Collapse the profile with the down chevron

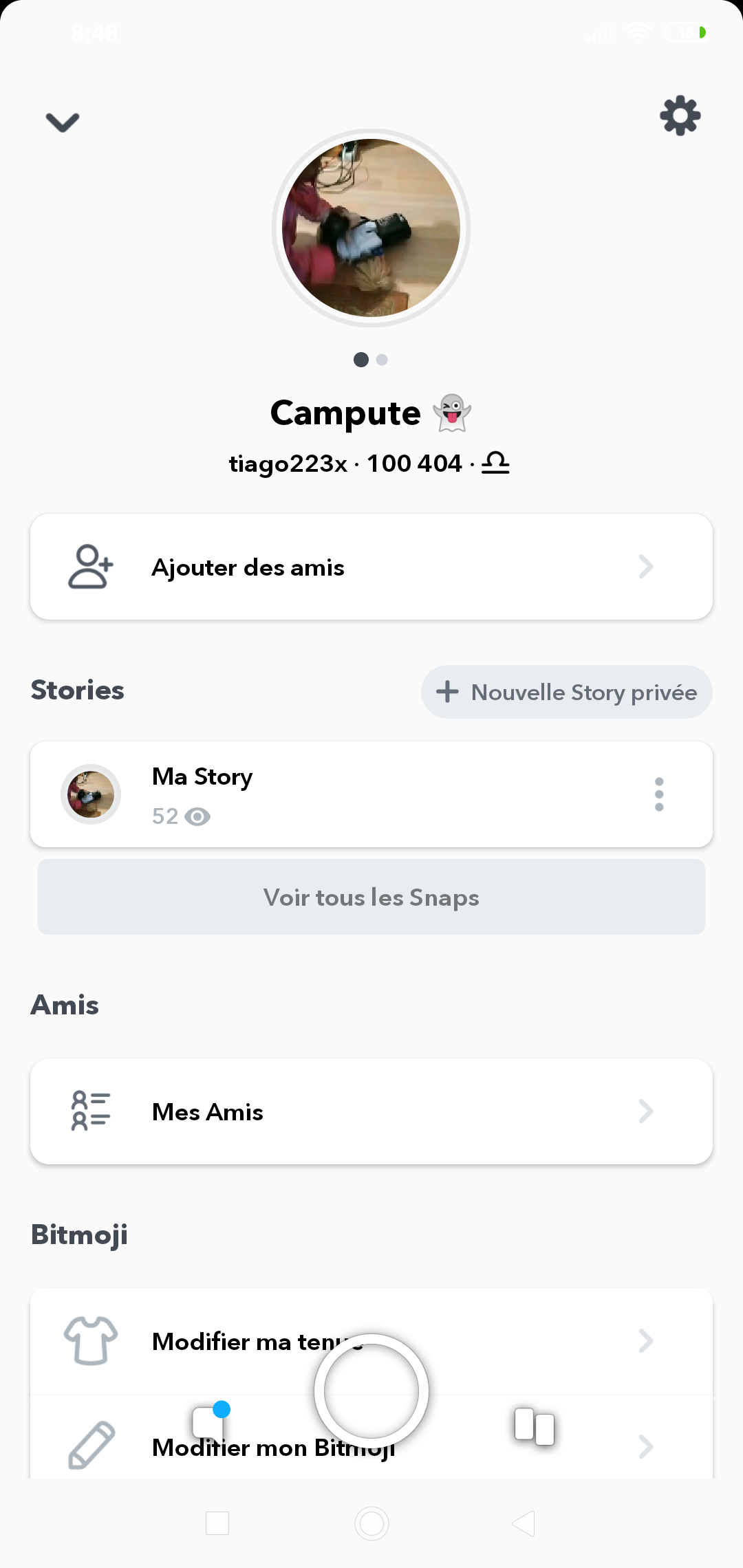click(x=63, y=122)
